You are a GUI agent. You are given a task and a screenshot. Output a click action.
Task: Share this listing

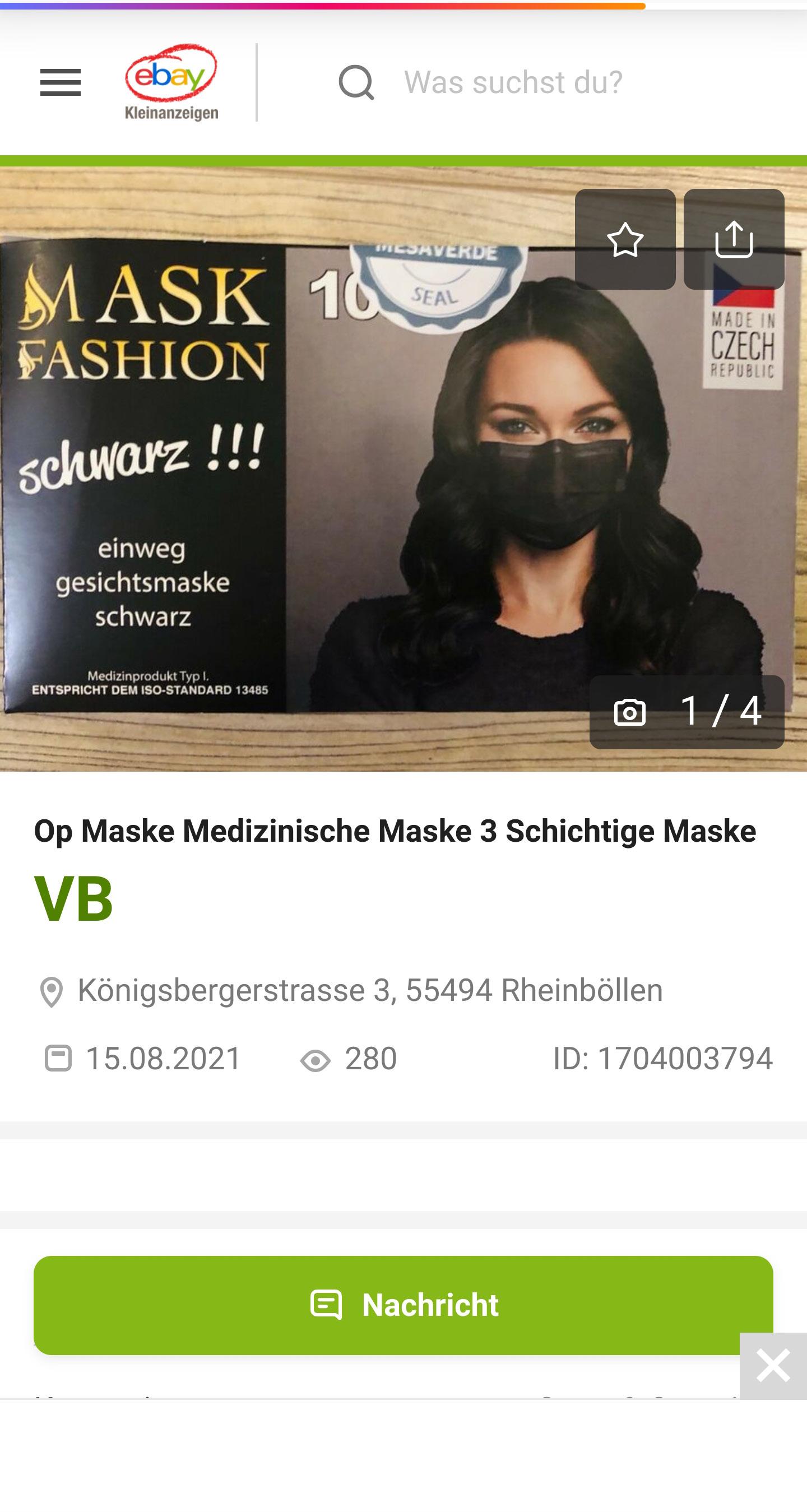point(734,239)
